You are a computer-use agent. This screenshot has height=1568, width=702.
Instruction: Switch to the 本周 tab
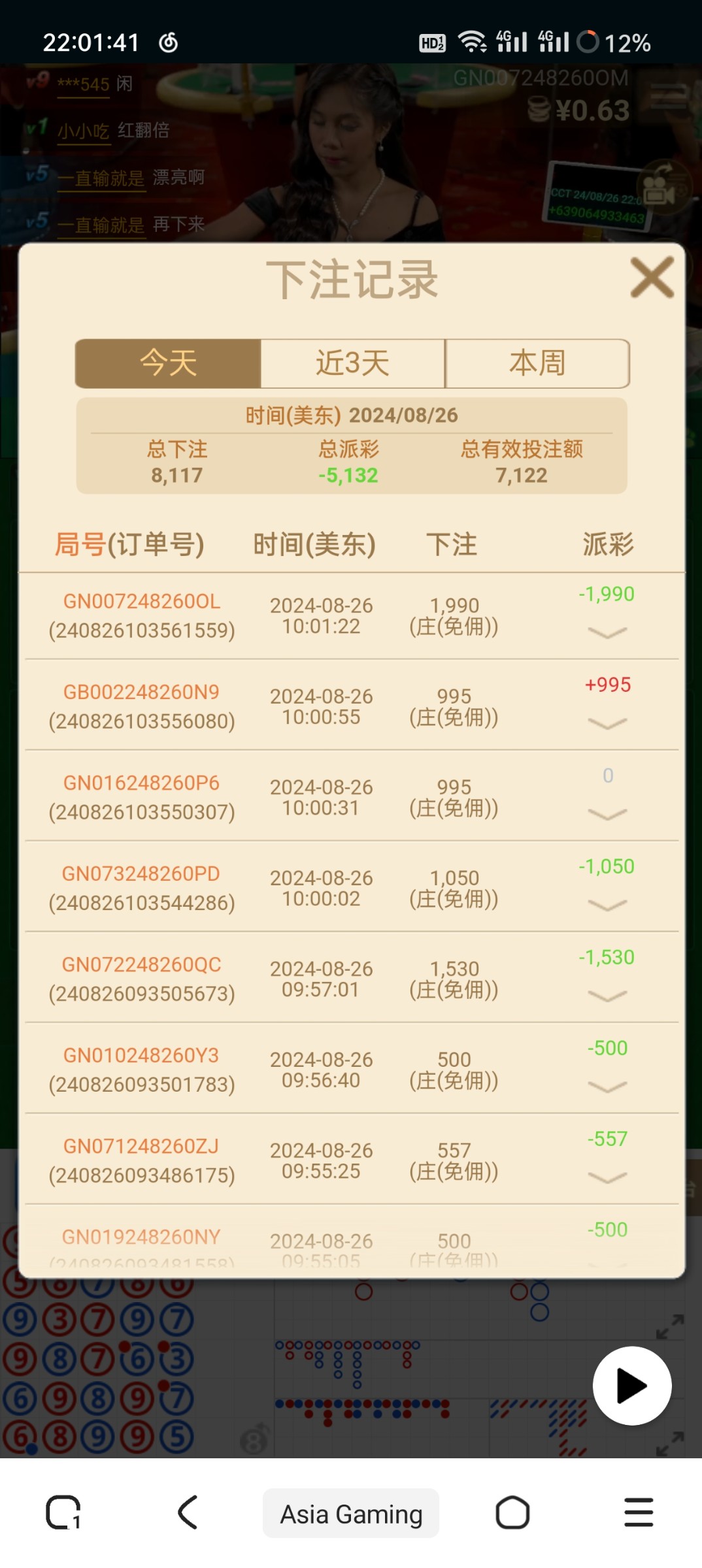pos(537,363)
